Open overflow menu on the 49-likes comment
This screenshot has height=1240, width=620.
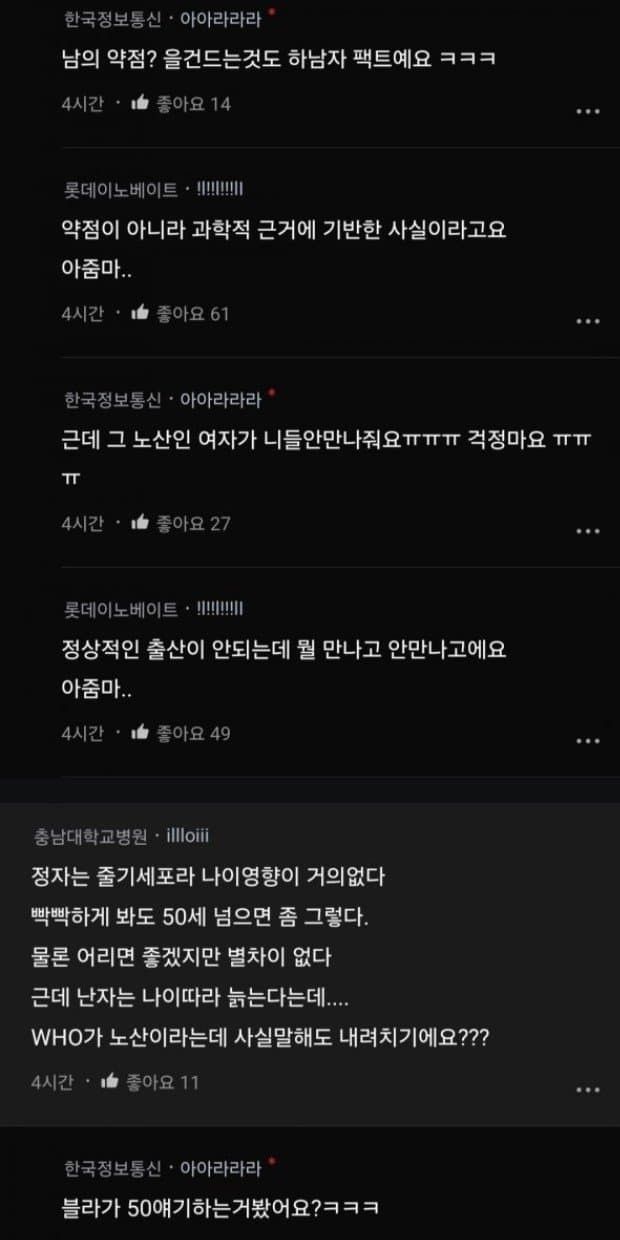pyautogui.click(x=588, y=741)
